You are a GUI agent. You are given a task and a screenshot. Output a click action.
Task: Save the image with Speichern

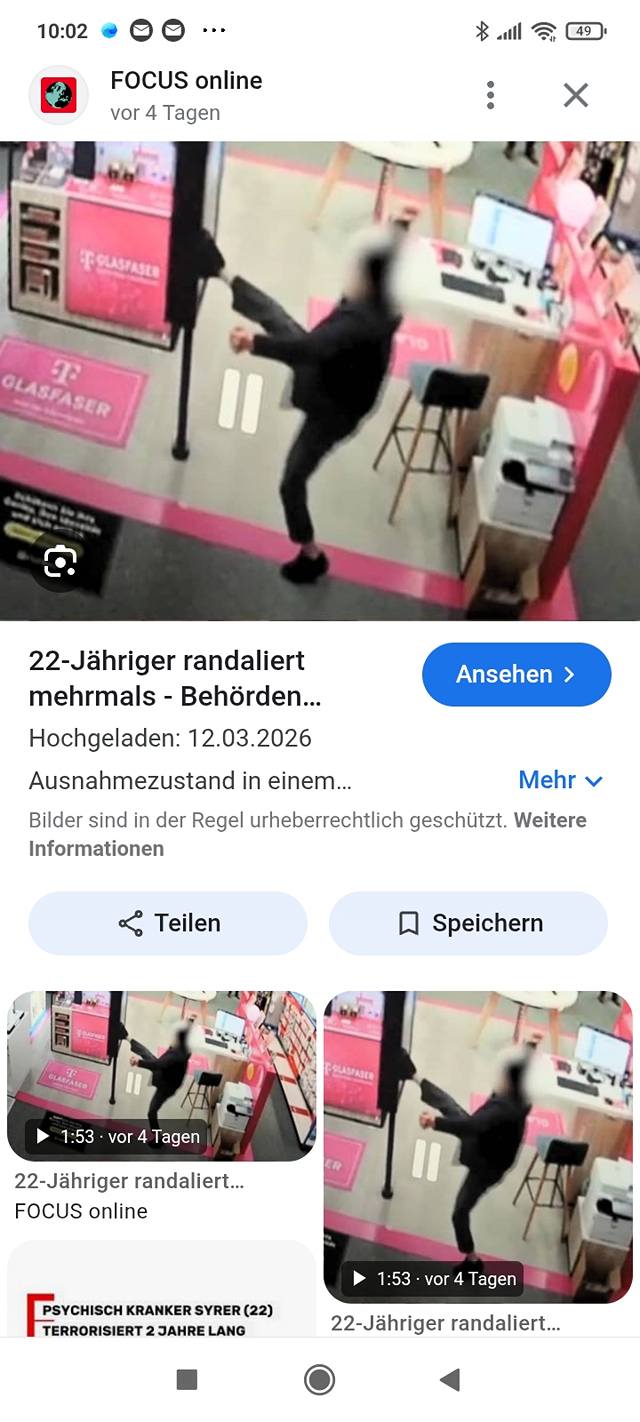[x=468, y=923]
